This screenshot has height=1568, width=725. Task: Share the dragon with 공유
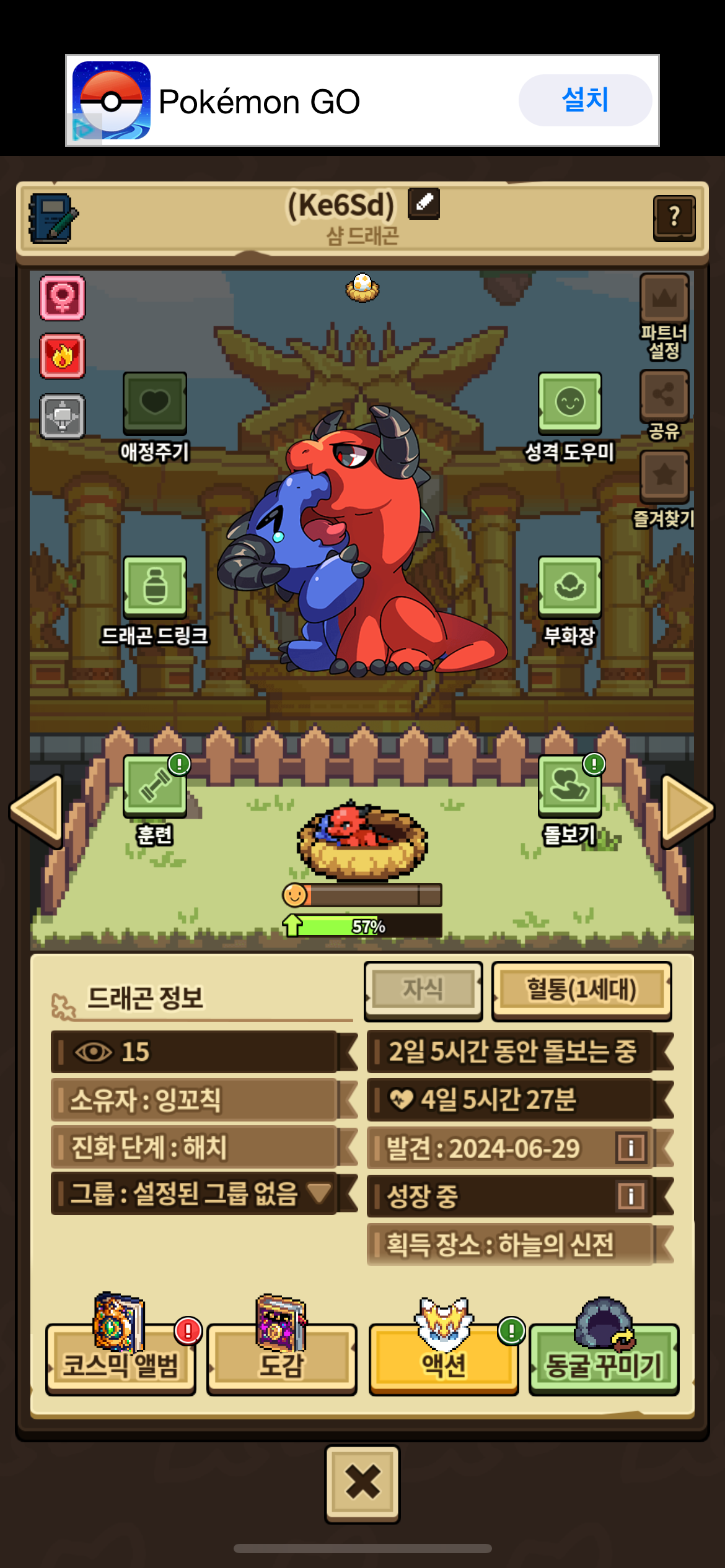(x=664, y=395)
